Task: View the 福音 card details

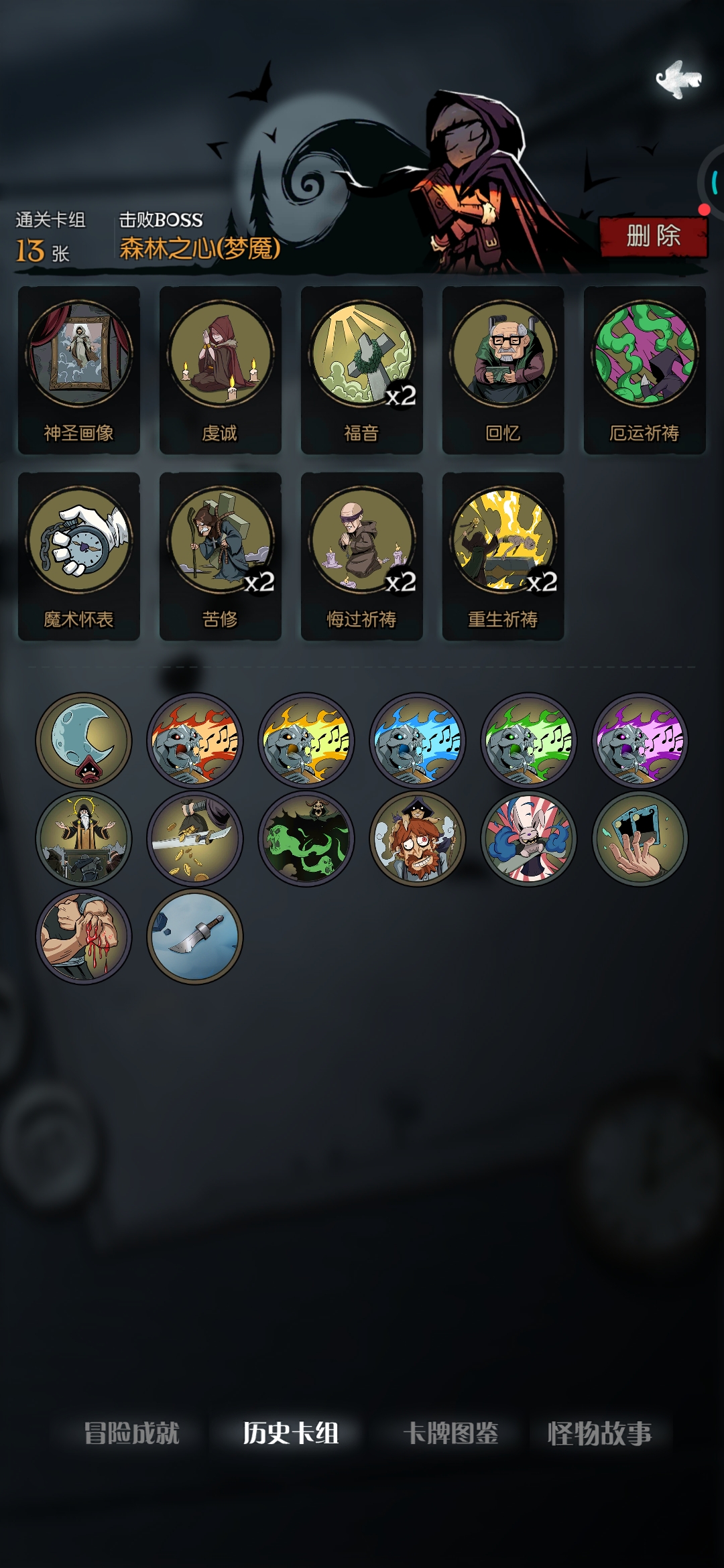Action: click(362, 370)
